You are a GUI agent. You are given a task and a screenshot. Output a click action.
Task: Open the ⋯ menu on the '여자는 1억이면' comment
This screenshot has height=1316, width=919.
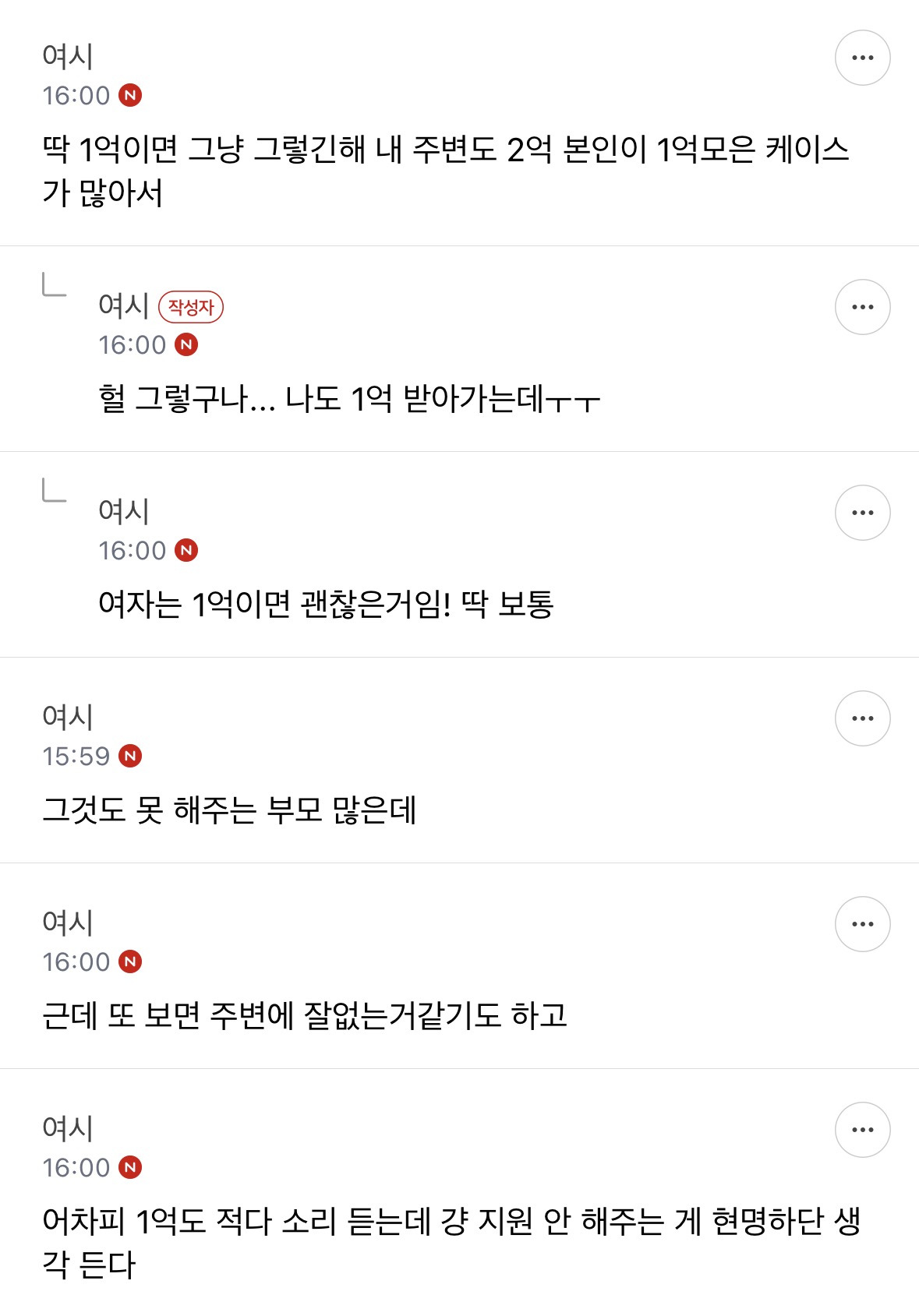tap(862, 512)
